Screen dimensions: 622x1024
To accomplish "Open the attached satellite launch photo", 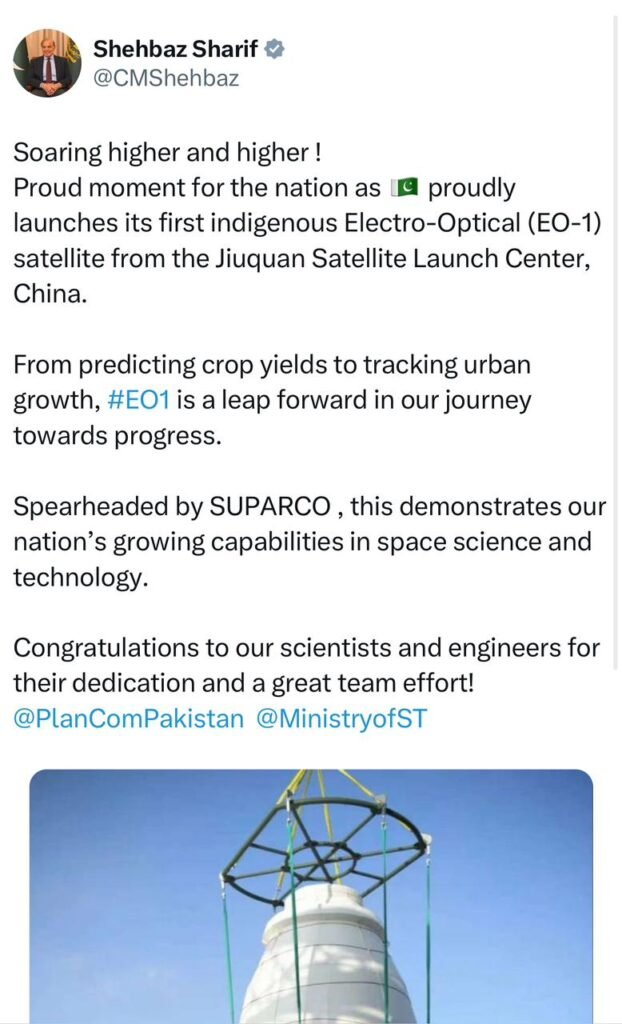I will pos(310,895).
